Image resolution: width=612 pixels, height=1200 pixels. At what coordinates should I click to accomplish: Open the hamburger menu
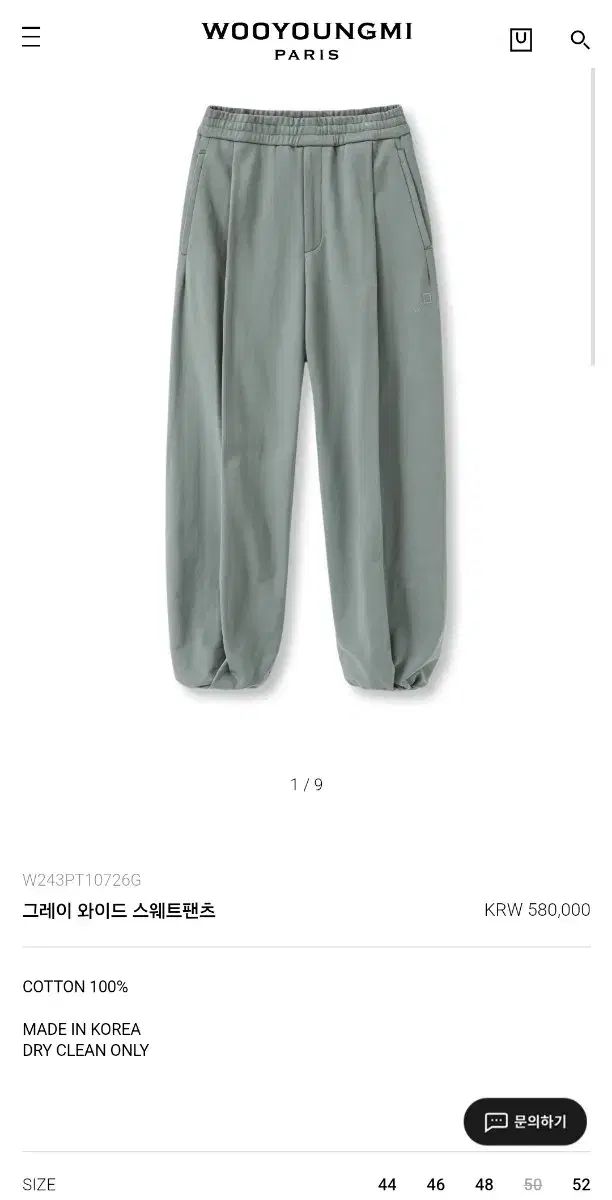click(31, 38)
